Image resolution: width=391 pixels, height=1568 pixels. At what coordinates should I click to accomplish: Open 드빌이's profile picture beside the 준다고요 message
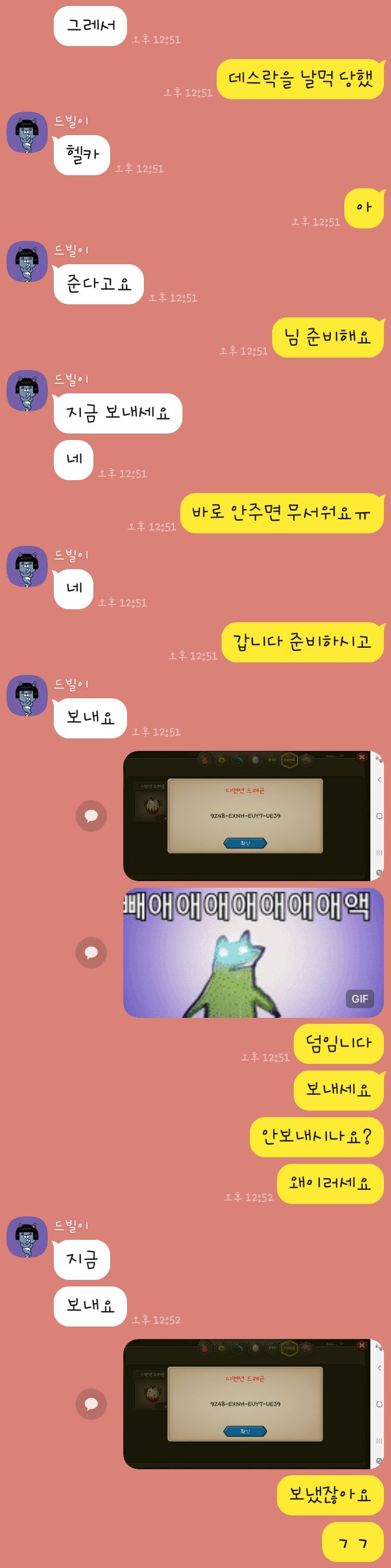(x=27, y=261)
